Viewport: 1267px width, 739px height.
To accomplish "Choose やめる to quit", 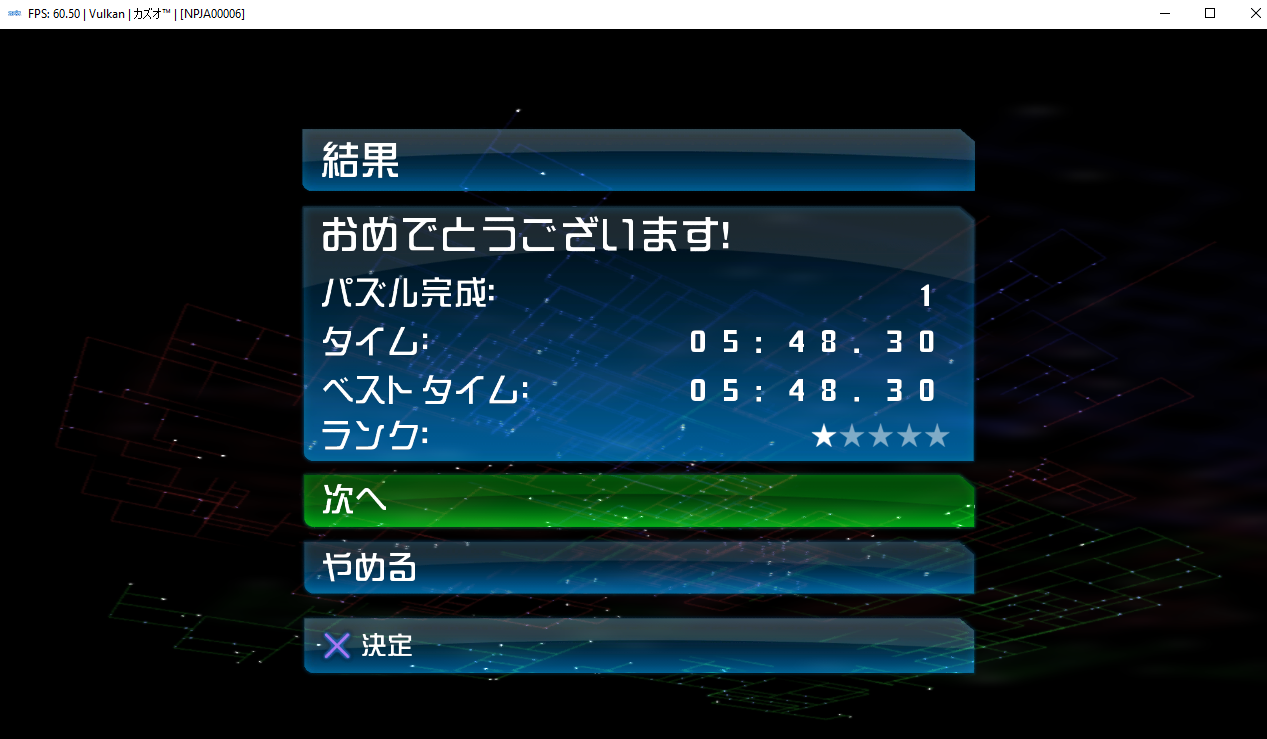I will click(x=638, y=568).
